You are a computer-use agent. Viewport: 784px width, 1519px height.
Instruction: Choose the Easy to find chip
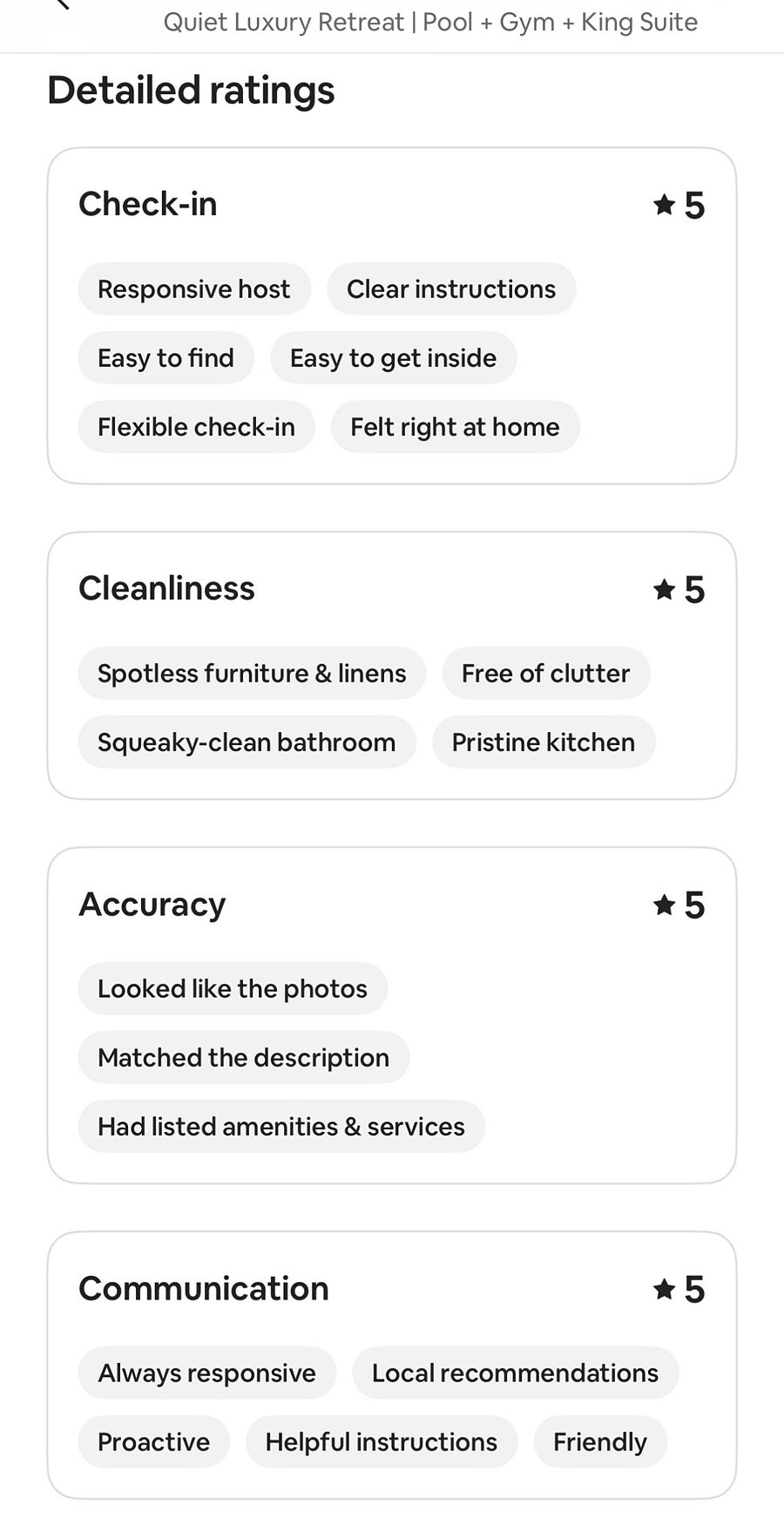point(166,357)
